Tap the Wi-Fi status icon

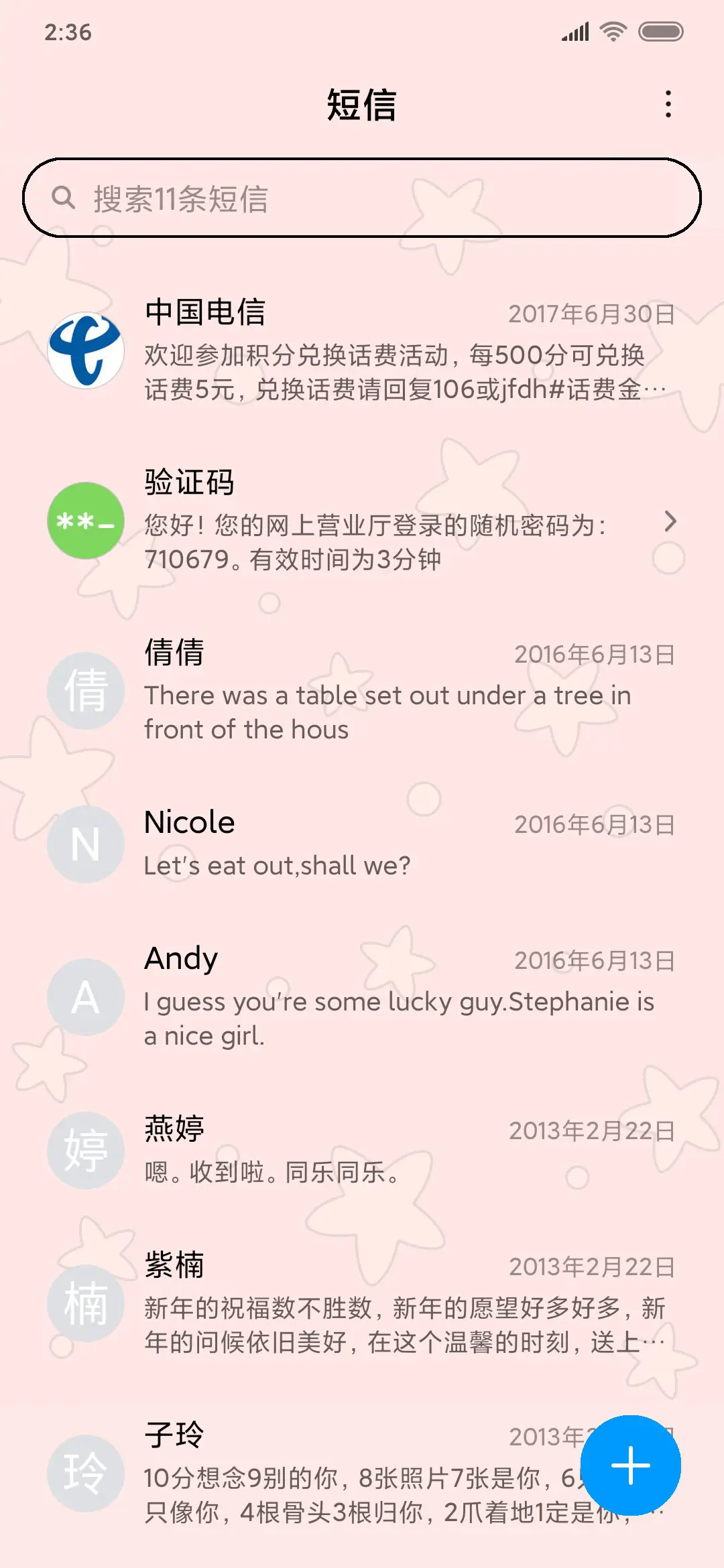(615, 29)
